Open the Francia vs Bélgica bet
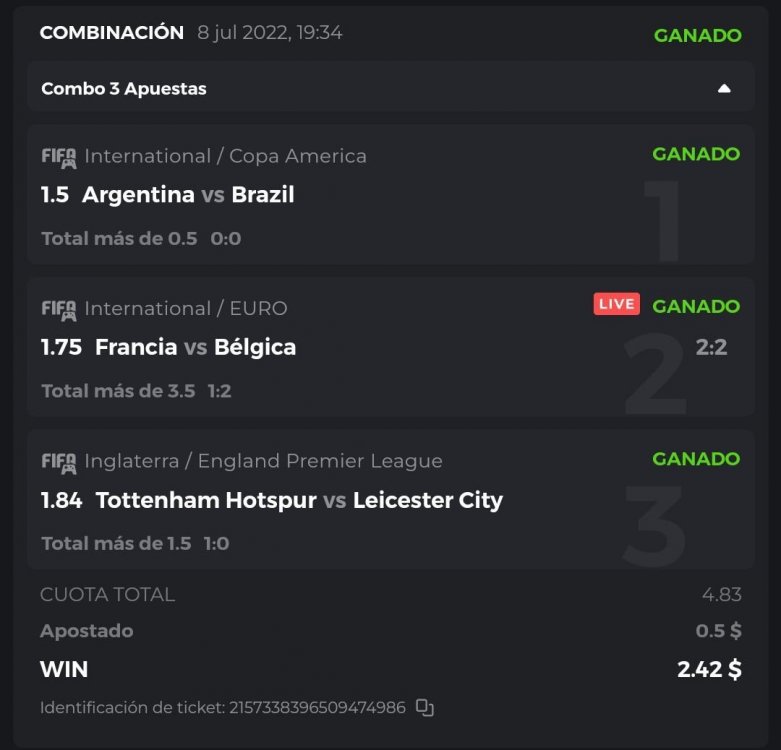 click(195, 348)
